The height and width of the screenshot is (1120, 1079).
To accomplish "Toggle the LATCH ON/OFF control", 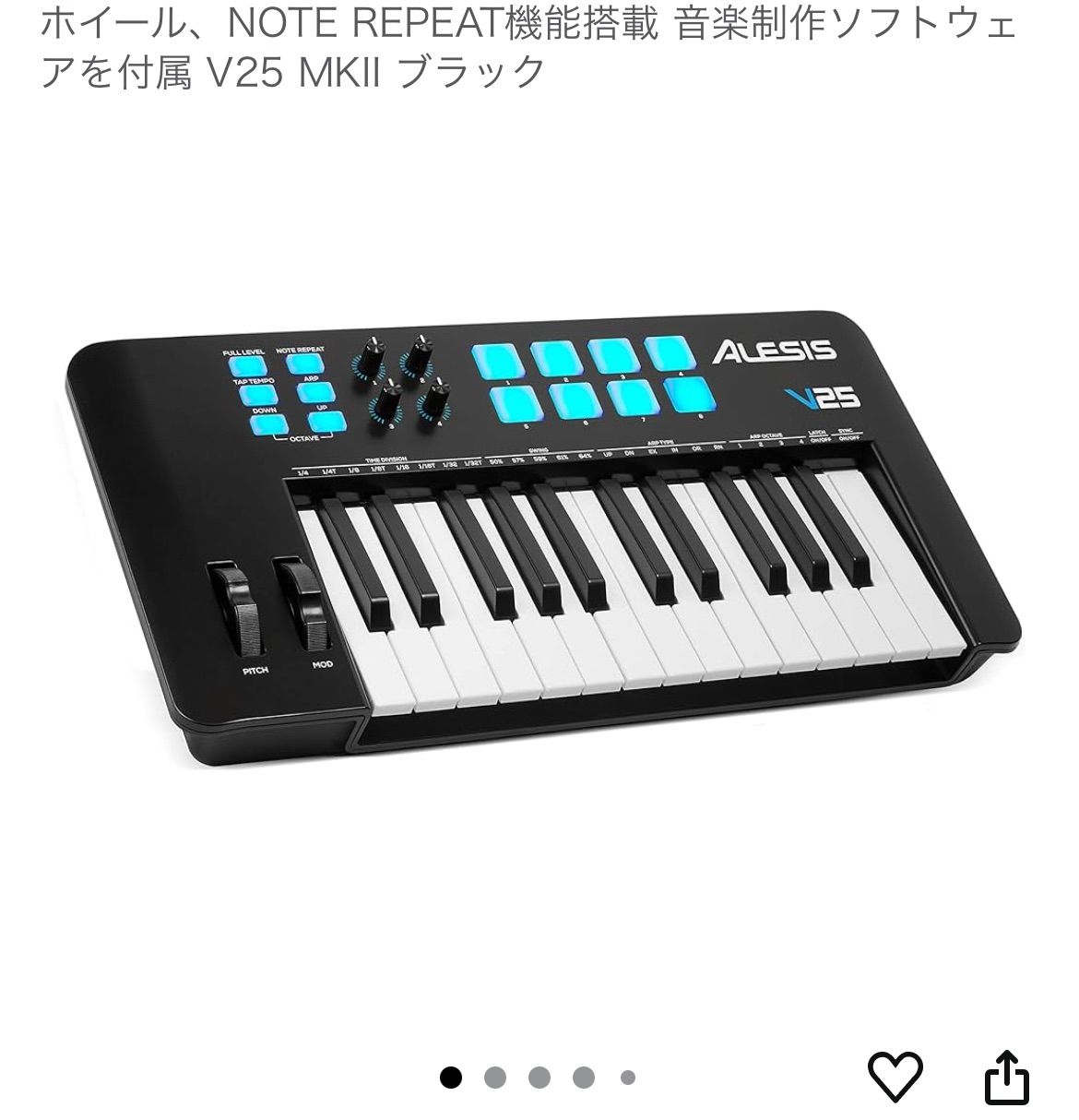I will tap(818, 436).
